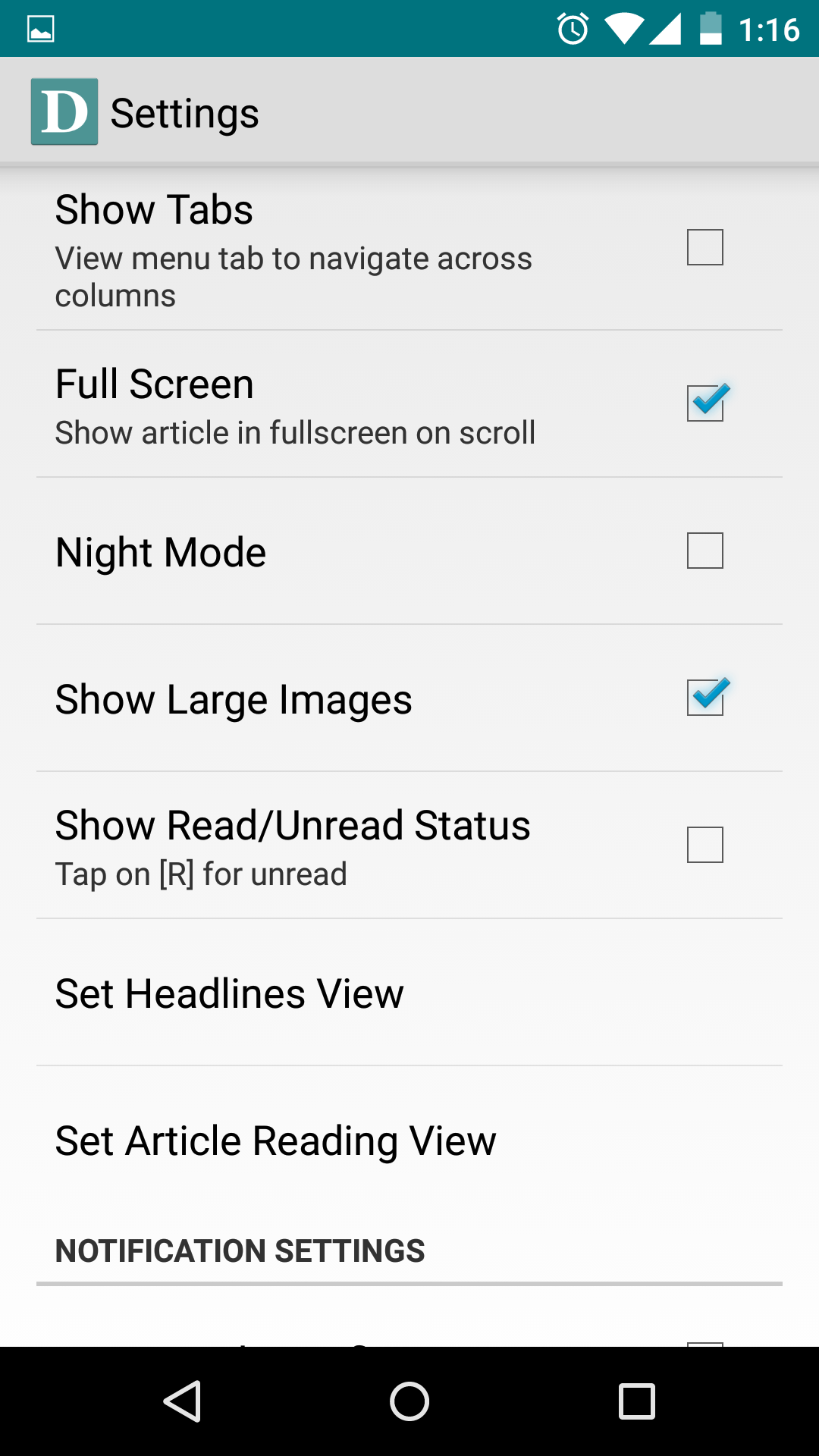Tap the alarm clock status bar icon
Image resolution: width=819 pixels, height=1456 pixels.
[574, 28]
